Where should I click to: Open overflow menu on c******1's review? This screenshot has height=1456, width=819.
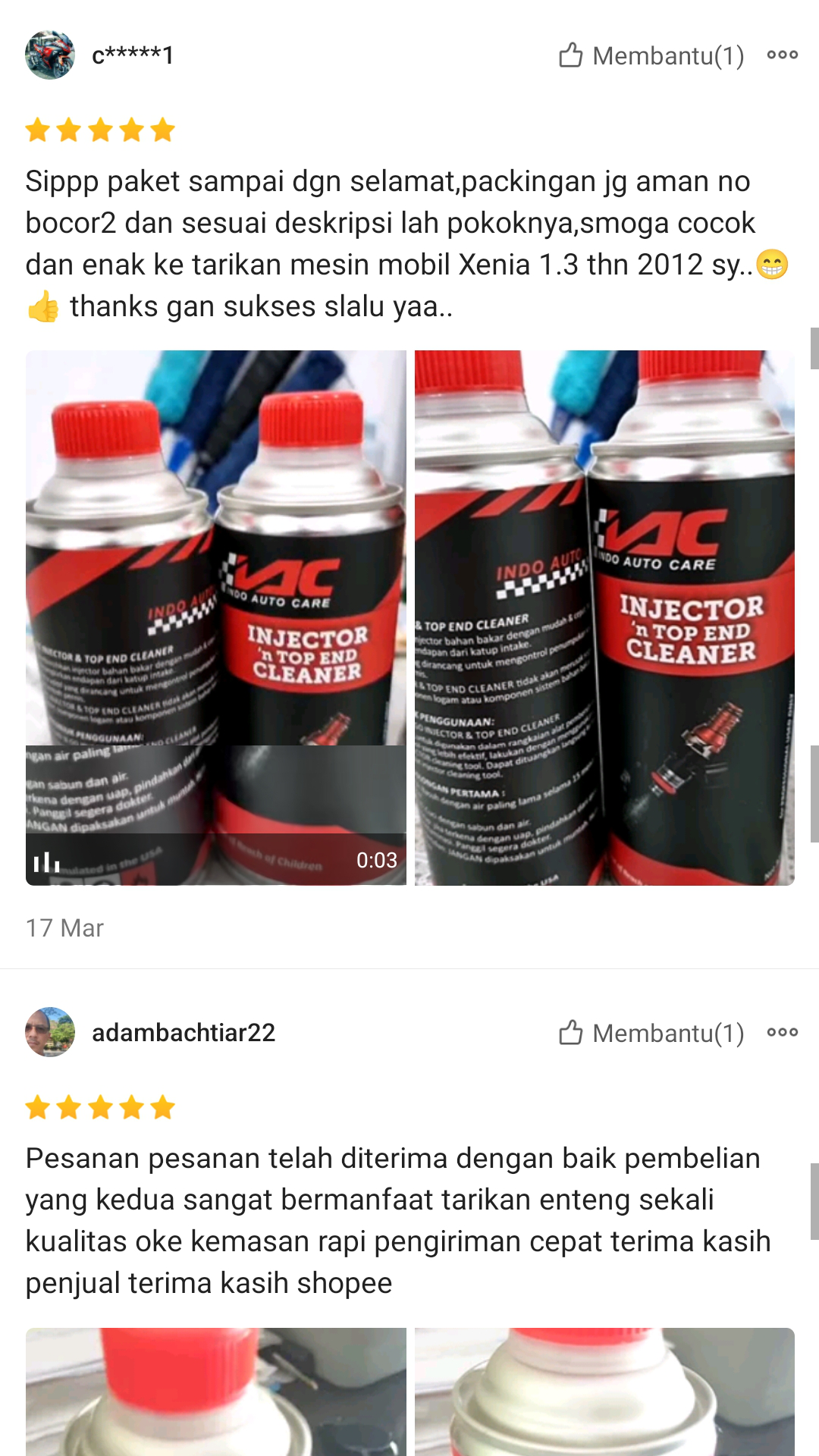782,55
